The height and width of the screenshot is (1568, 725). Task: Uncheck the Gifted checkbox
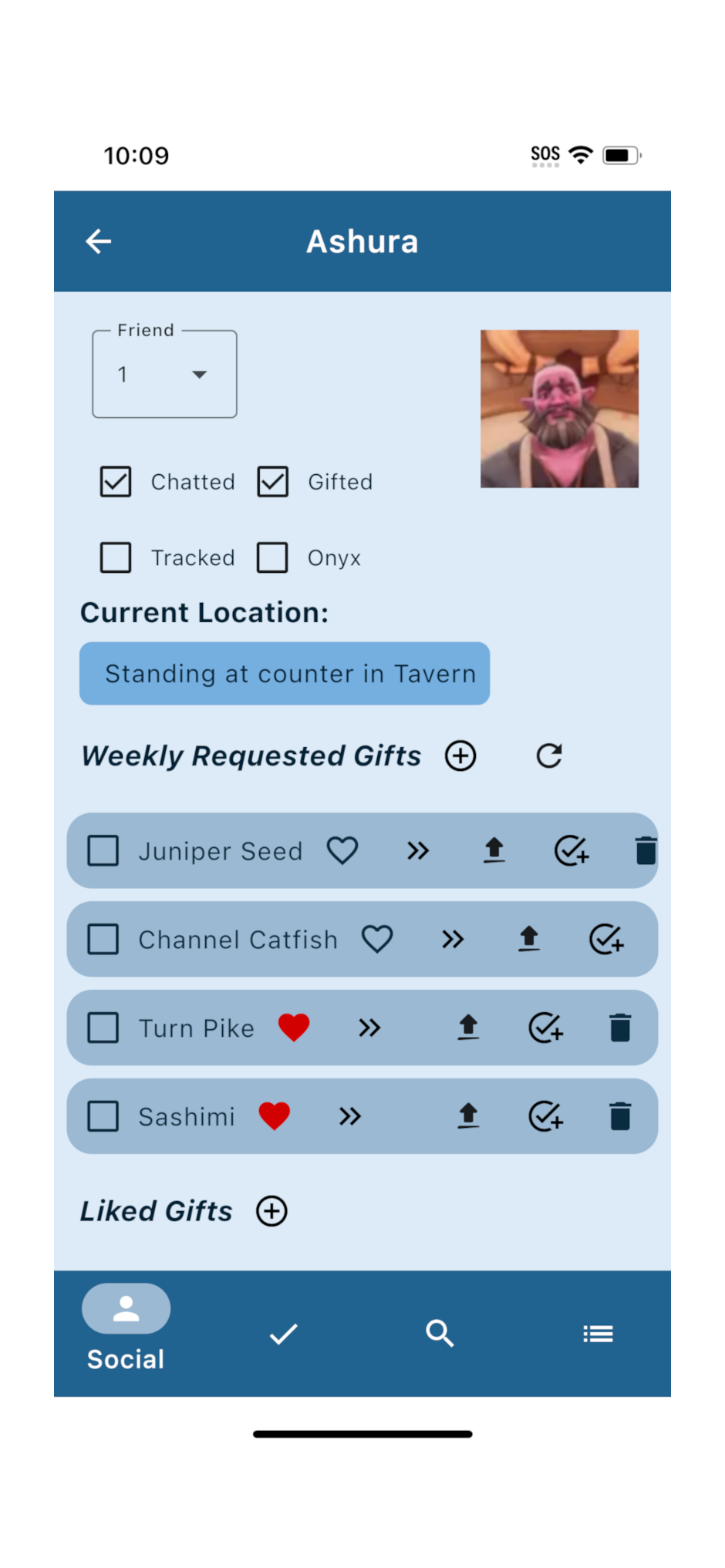(x=273, y=482)
